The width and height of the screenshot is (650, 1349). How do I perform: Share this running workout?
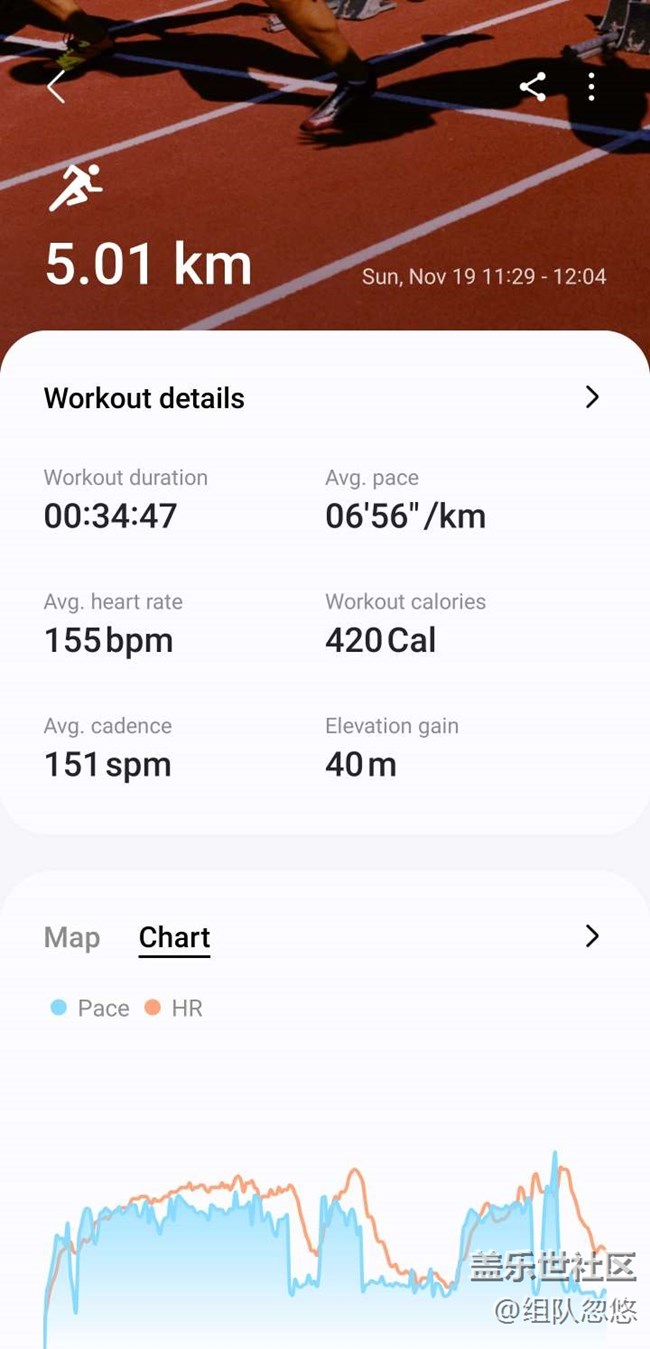pyautogui.click(x=533, y=87)
